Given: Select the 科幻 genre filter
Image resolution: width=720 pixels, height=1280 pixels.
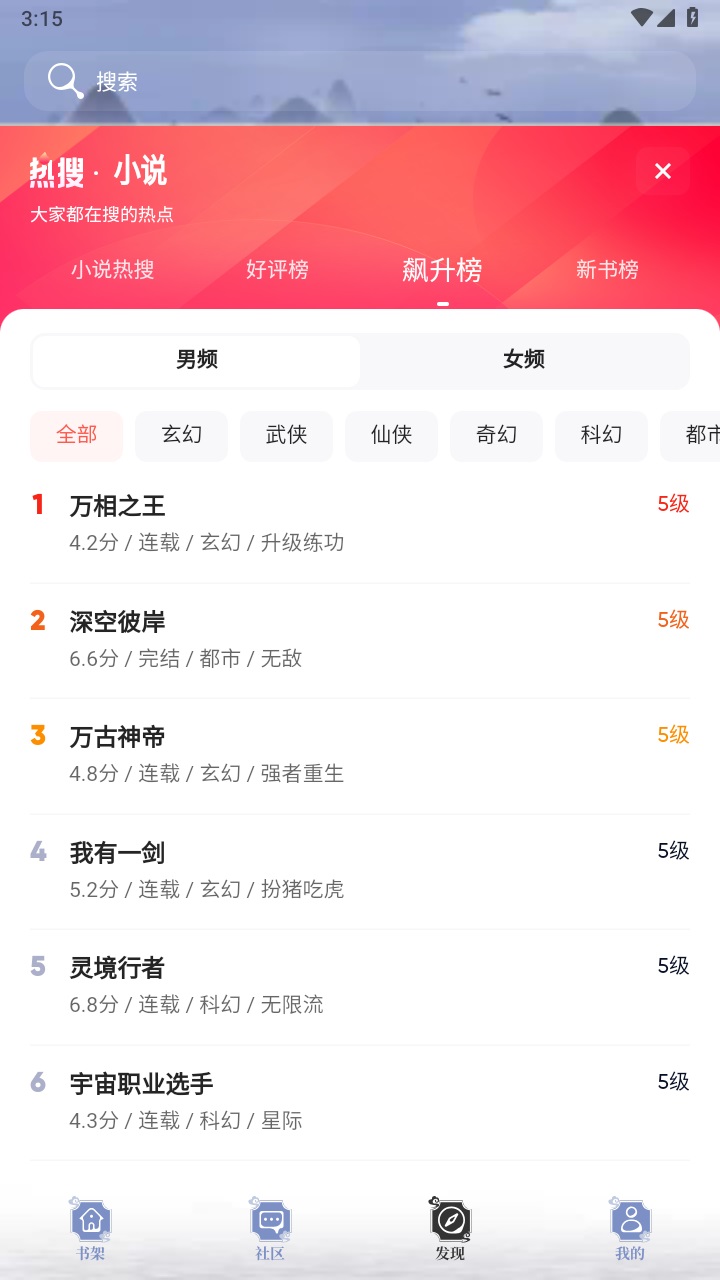Looking at the screenshot, I should coord(601,436).
